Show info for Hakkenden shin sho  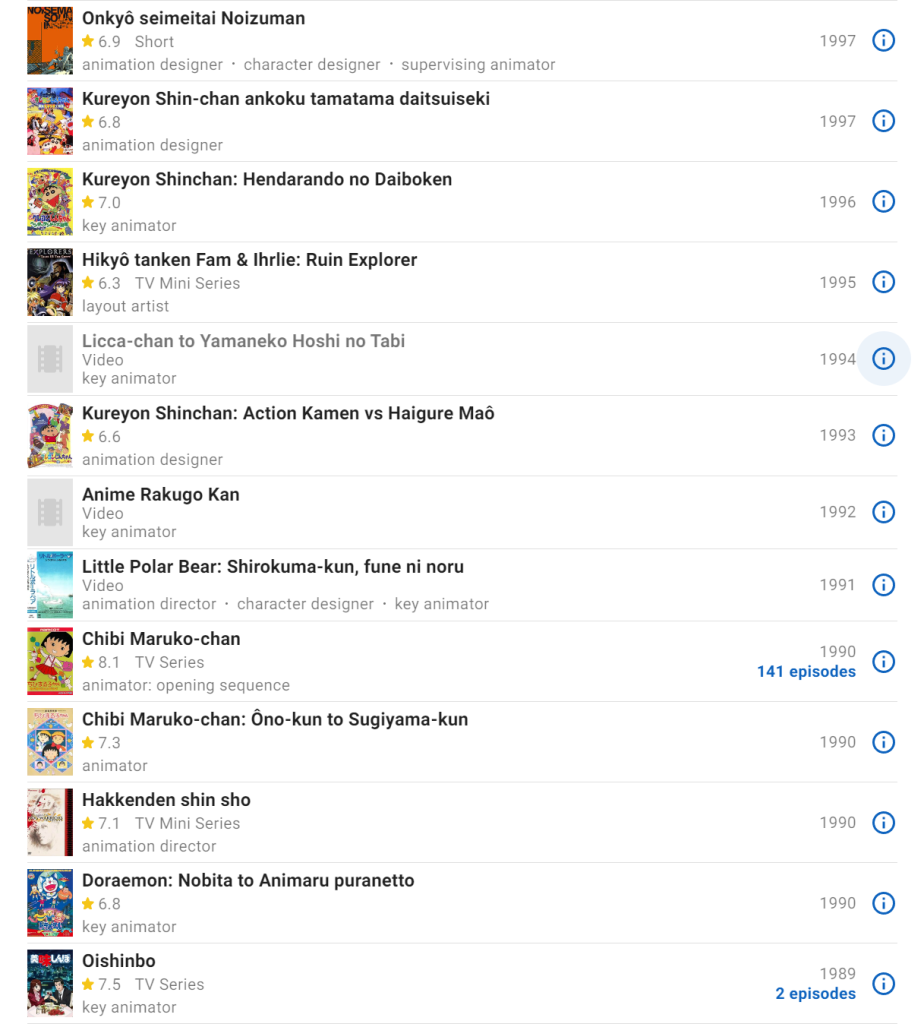(x=883, y=823)
